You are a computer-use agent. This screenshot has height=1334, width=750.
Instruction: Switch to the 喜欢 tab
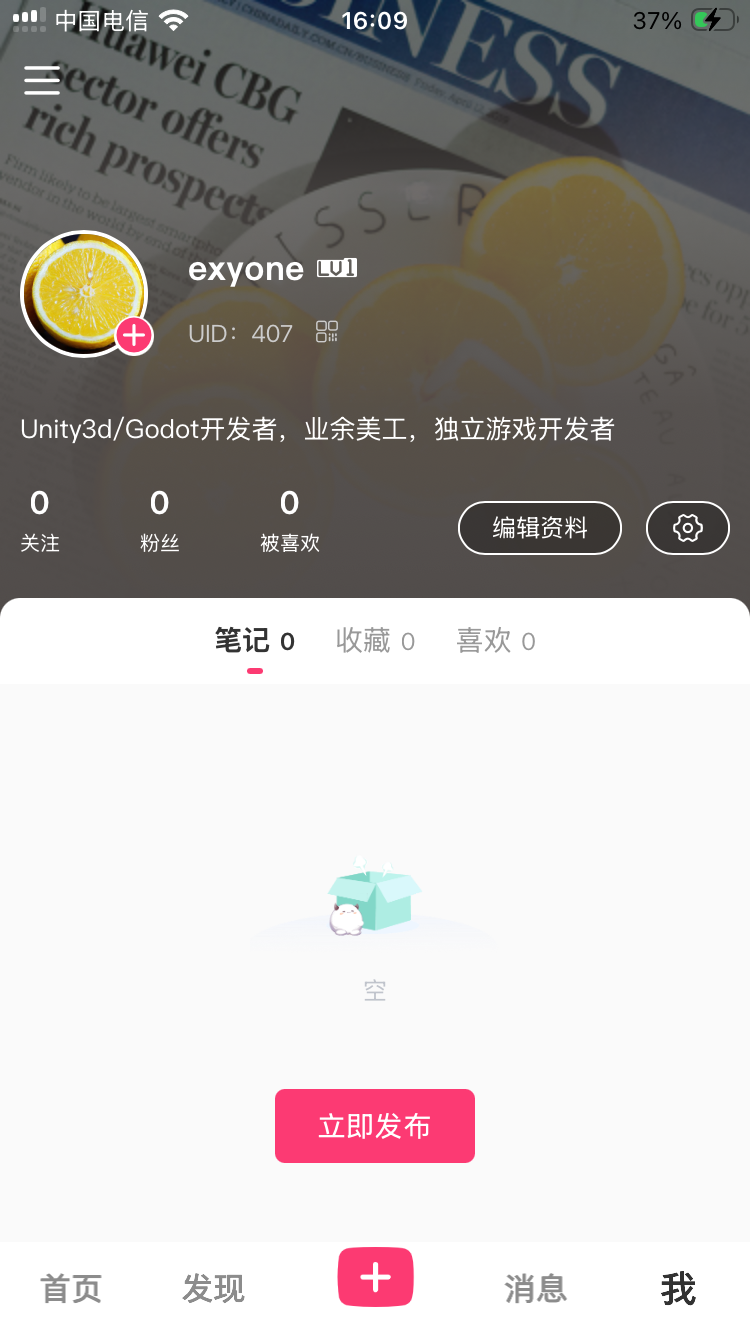click(496, 641)
